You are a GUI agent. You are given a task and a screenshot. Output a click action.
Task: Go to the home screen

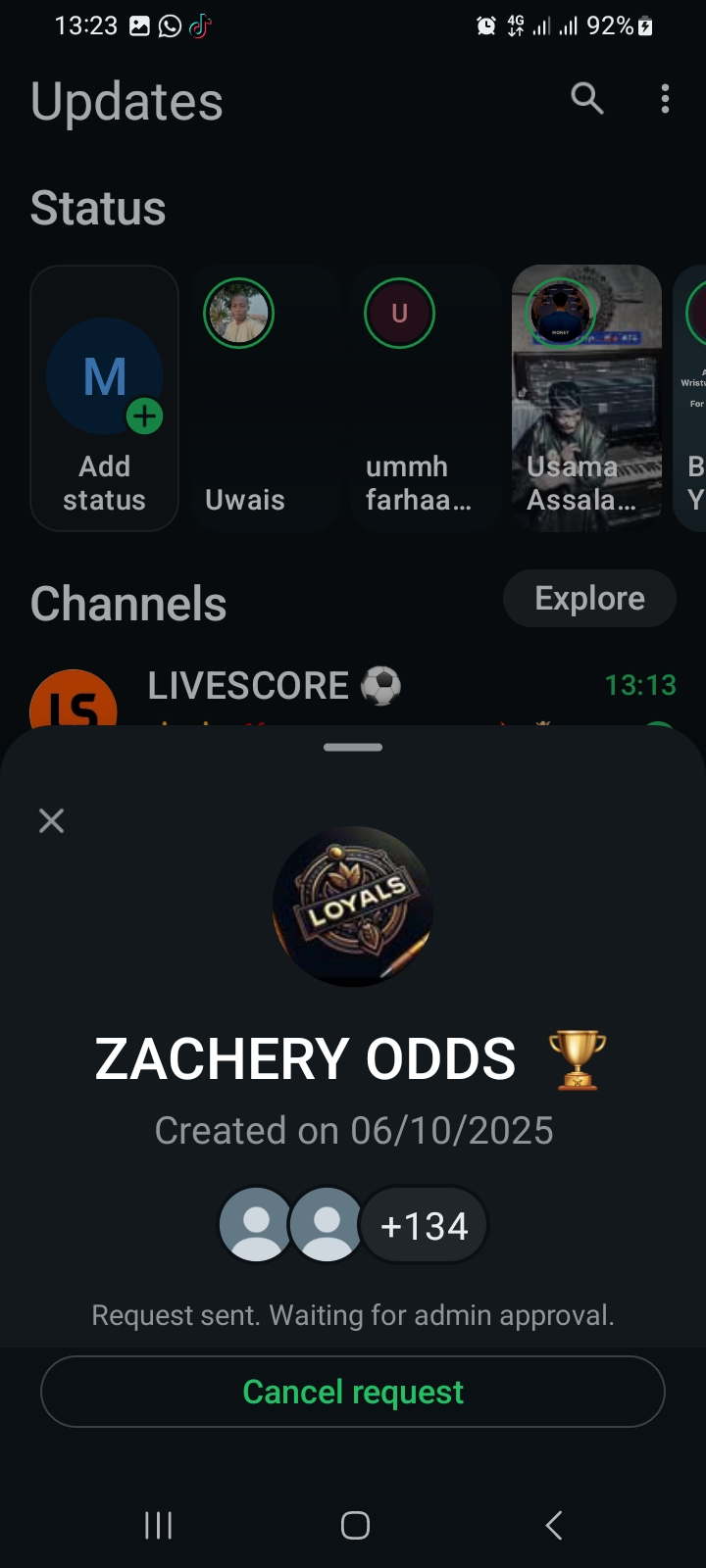click(x=355, y=1525)
